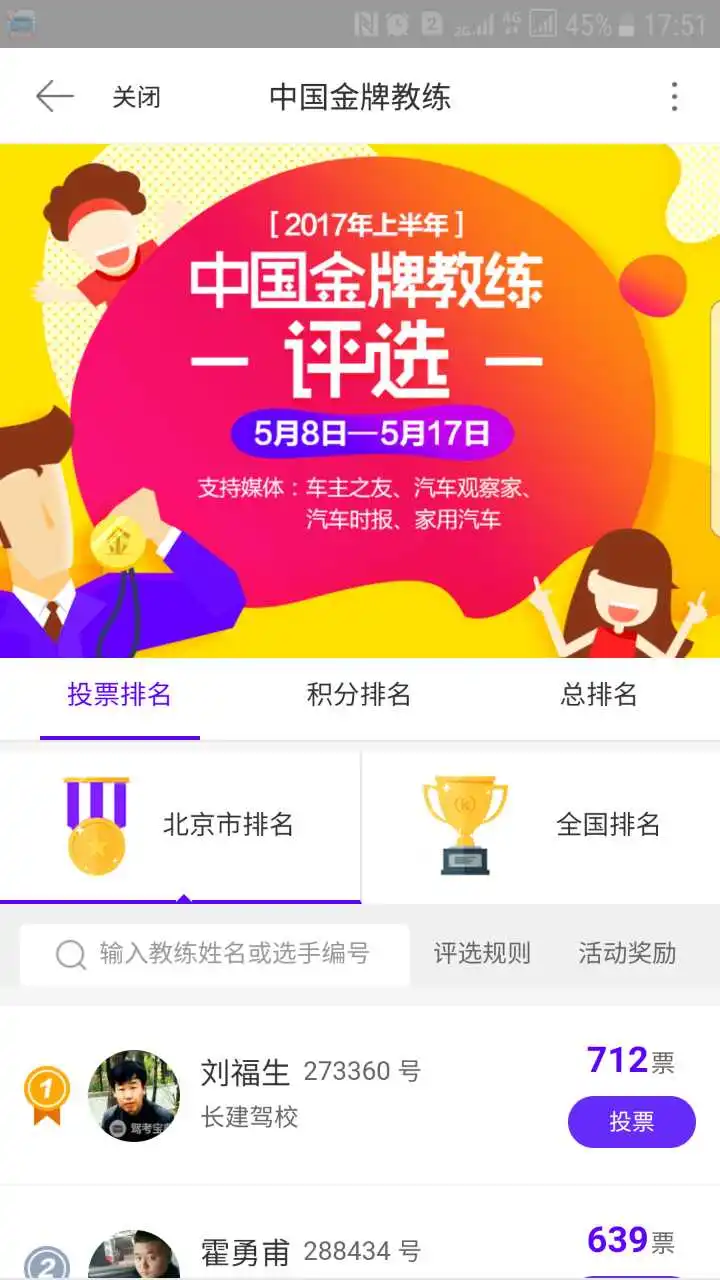720x1280 pixels.
Task: Vote for 刘福生 with 投票 button
Action: [x=631, y=1122]
